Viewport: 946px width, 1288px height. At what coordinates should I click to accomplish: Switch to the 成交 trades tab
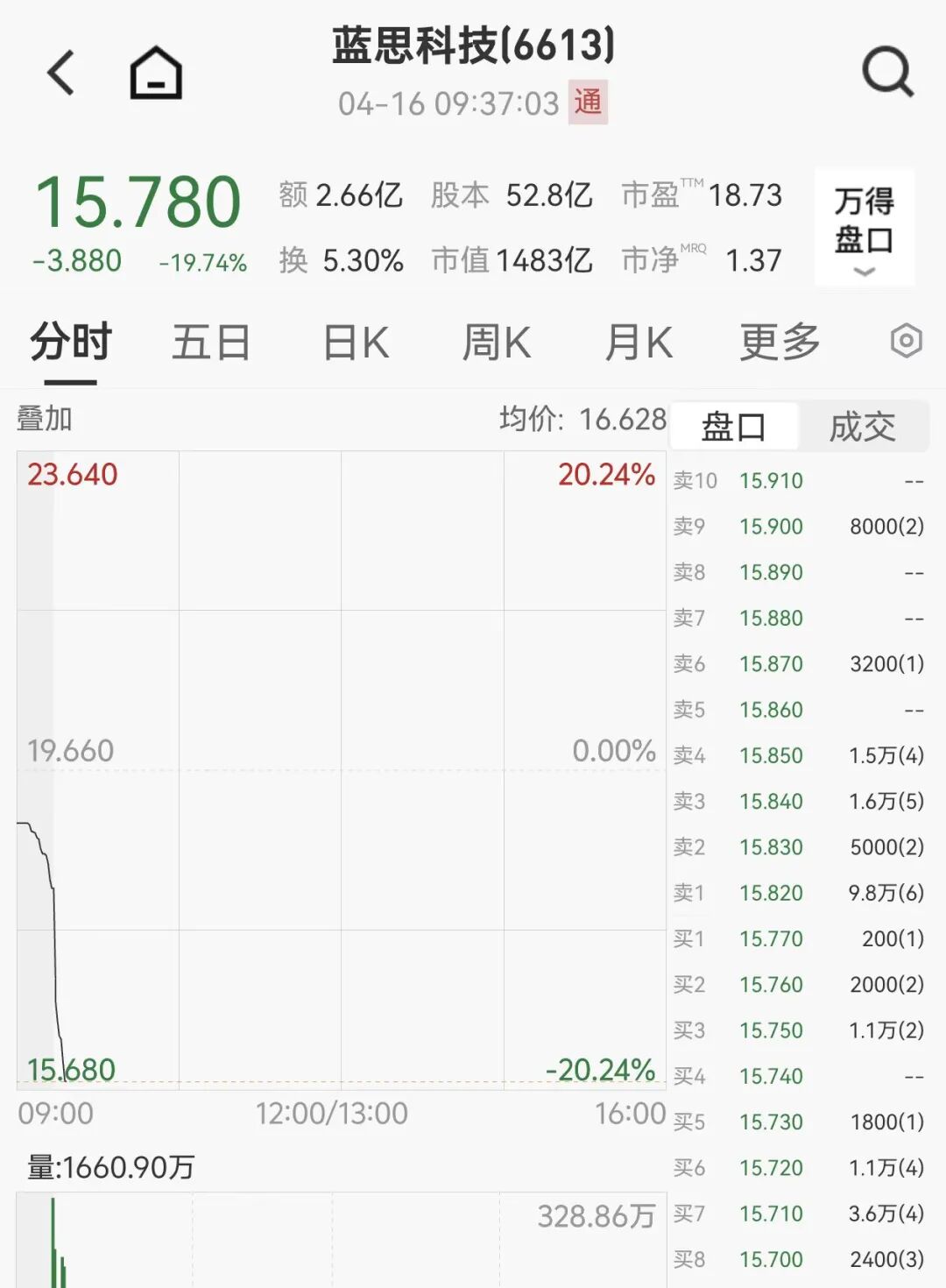tap(863, 427)
